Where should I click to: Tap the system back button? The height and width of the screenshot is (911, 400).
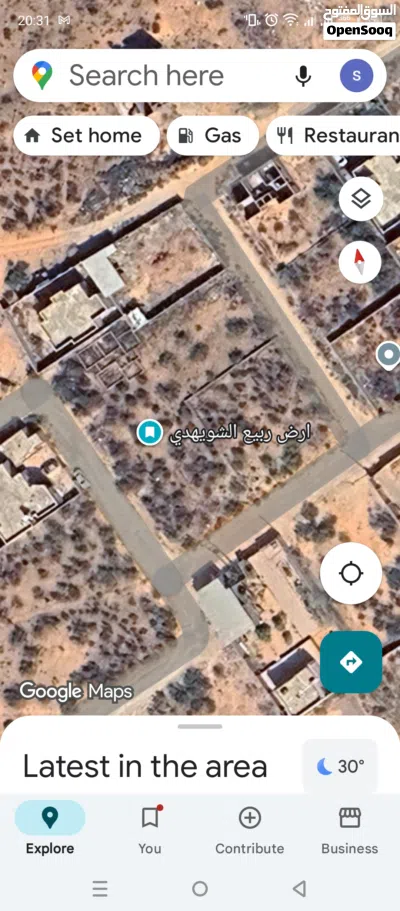pos(299,888)
